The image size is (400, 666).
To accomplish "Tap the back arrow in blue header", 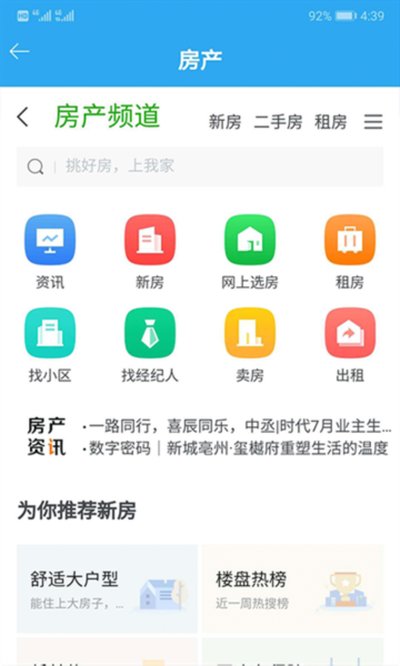I will (x=19, y=52).
